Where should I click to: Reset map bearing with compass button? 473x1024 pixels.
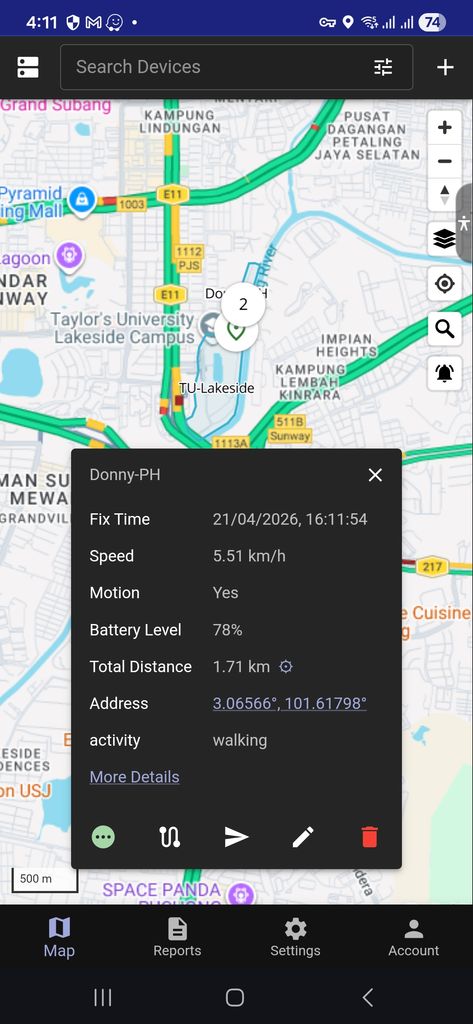445,195
